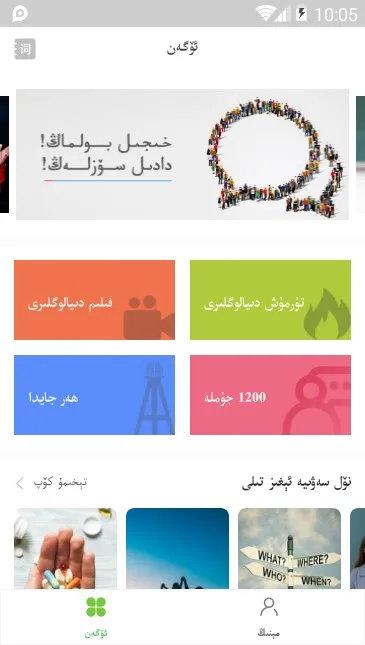Open the orange film dialogues tile
365x645 pixels.
point(94,300)
